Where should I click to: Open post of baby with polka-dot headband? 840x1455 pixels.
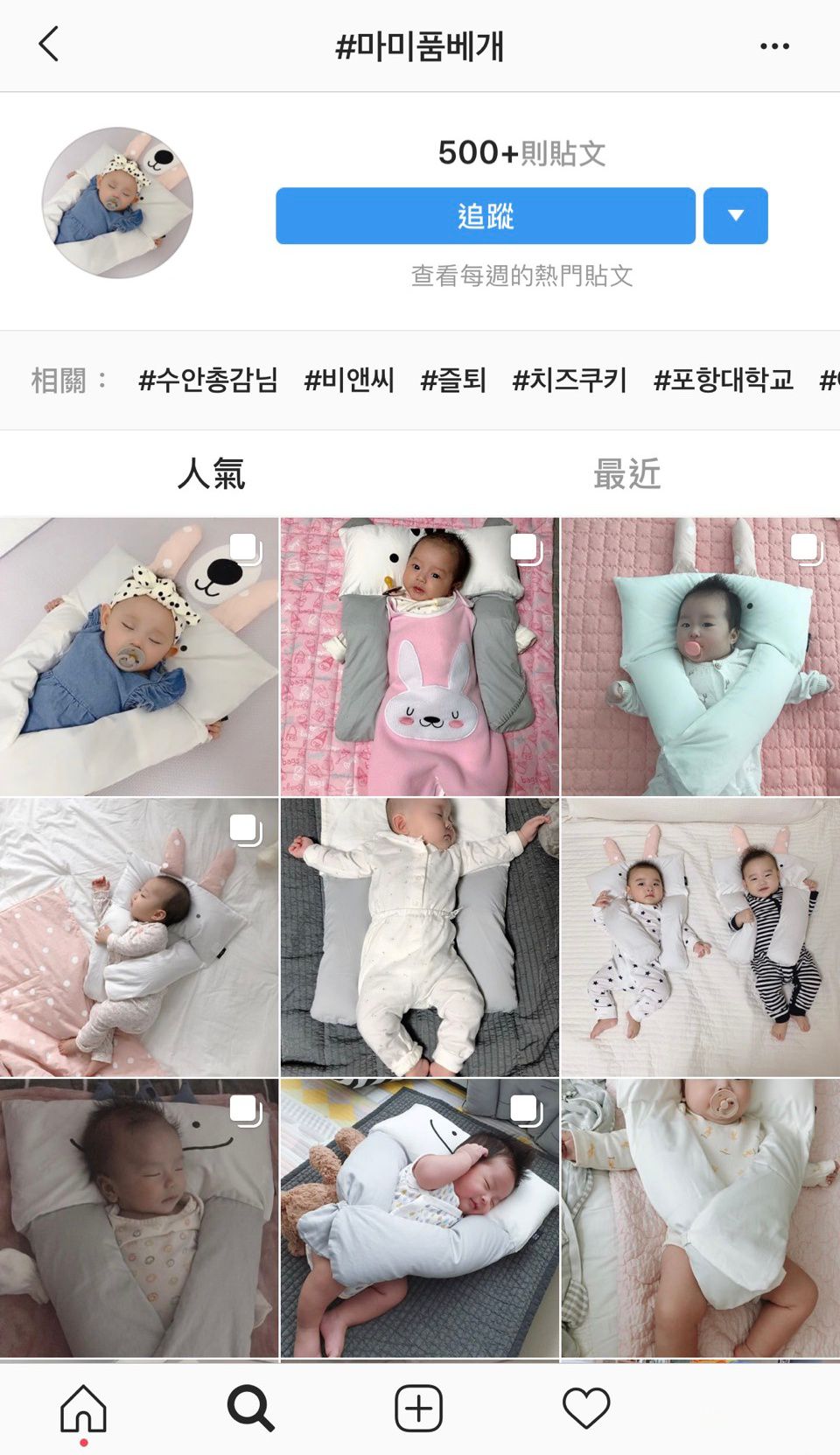[x=139, y=656]
